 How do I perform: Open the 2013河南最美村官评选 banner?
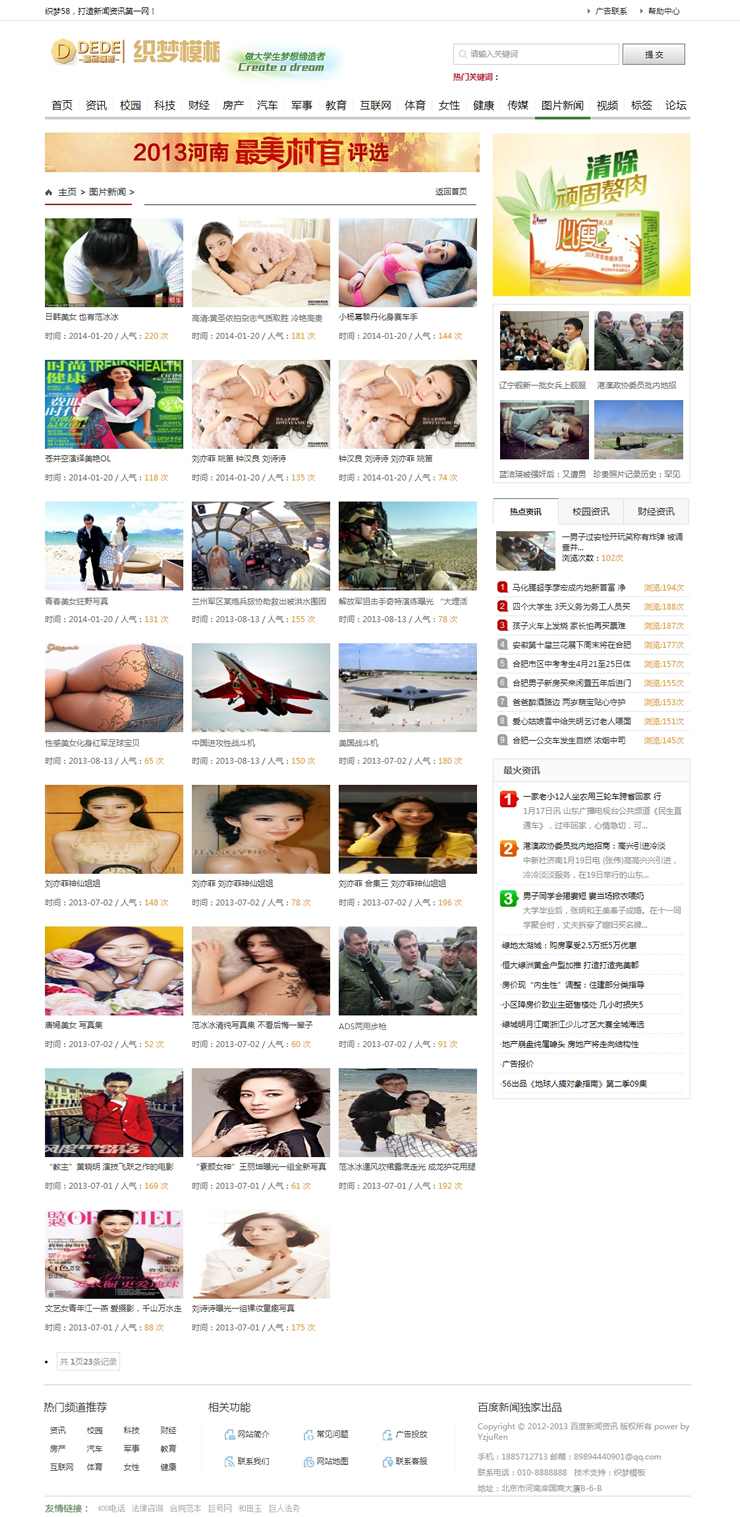tap(261, 153)
